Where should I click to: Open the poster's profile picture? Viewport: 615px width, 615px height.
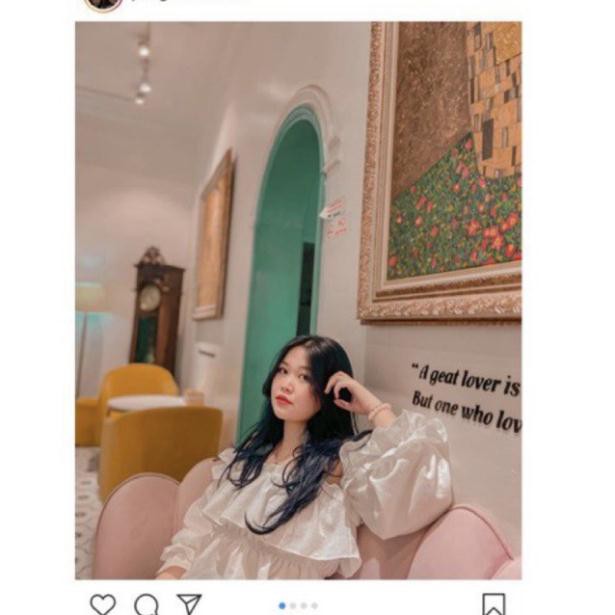pos(103,4)
